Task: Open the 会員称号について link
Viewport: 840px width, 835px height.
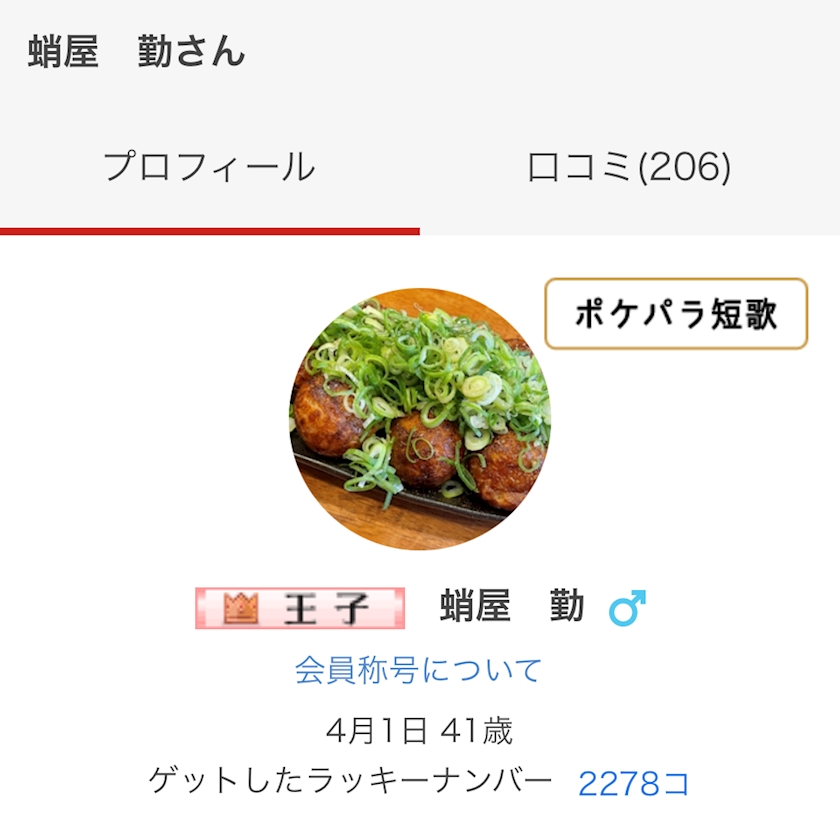Action: click(418, 669)
